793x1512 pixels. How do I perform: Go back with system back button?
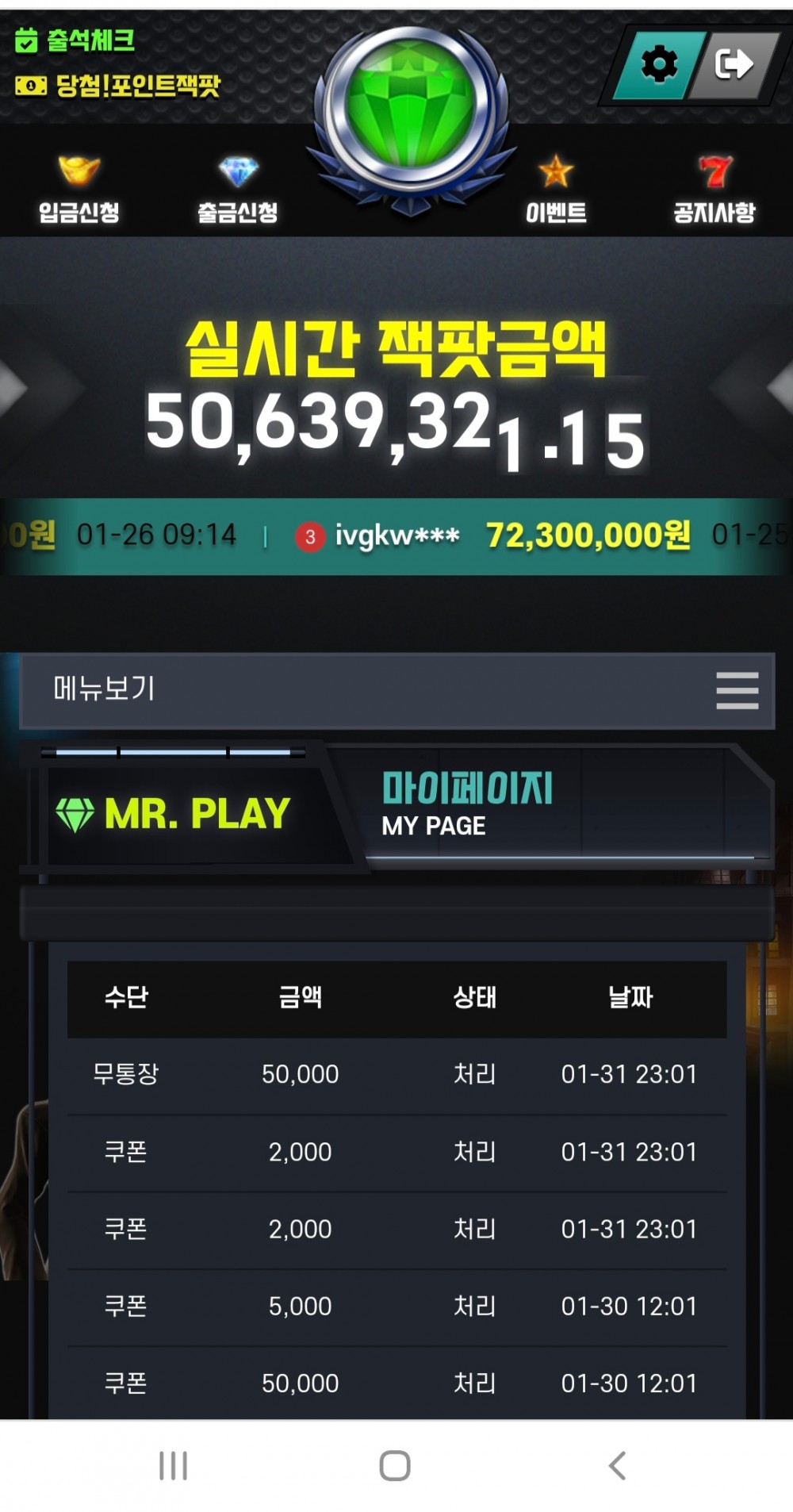617,1465
